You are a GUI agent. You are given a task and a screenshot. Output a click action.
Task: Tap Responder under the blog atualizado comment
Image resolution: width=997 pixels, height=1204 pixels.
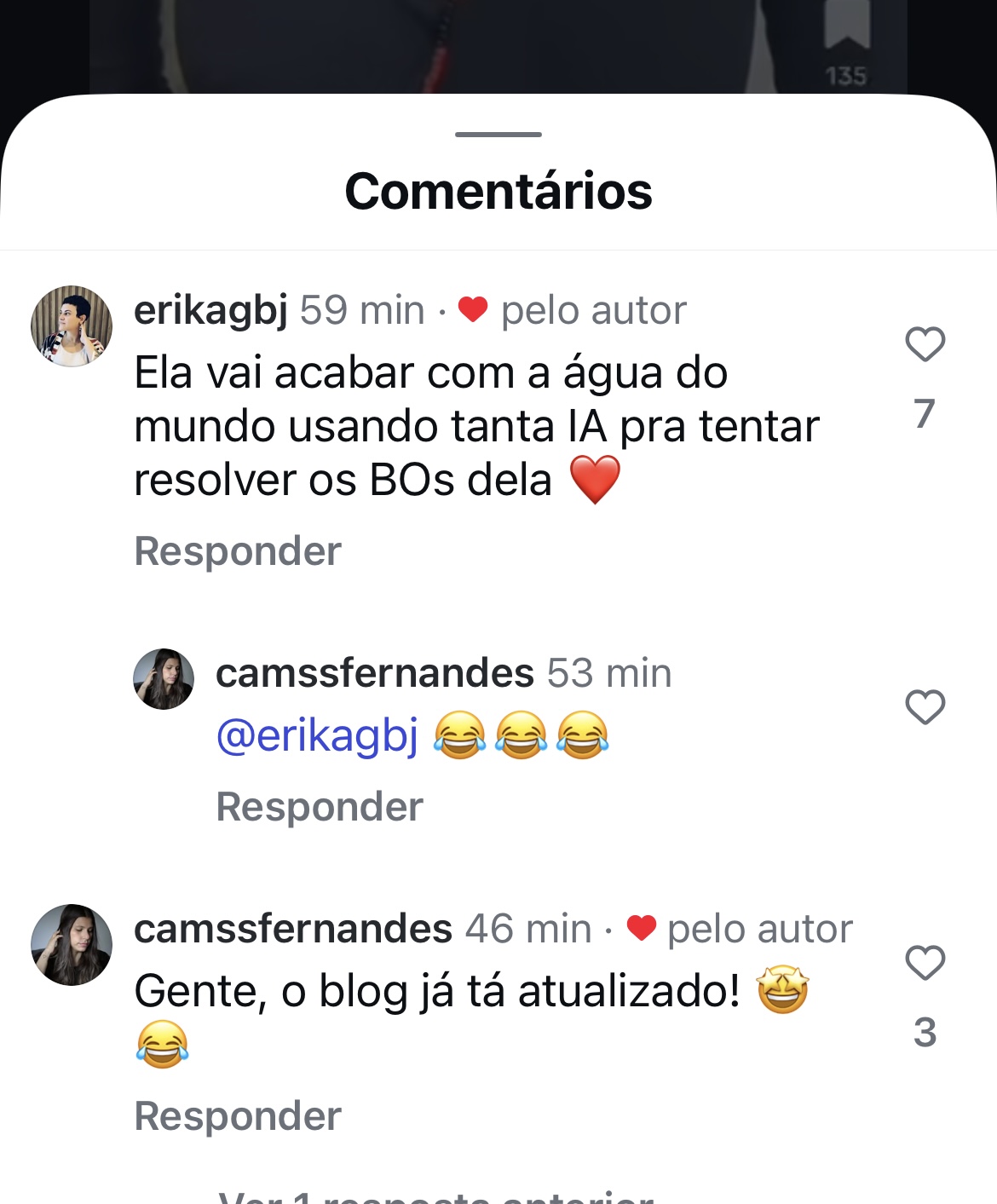[x=238, y=1116]
